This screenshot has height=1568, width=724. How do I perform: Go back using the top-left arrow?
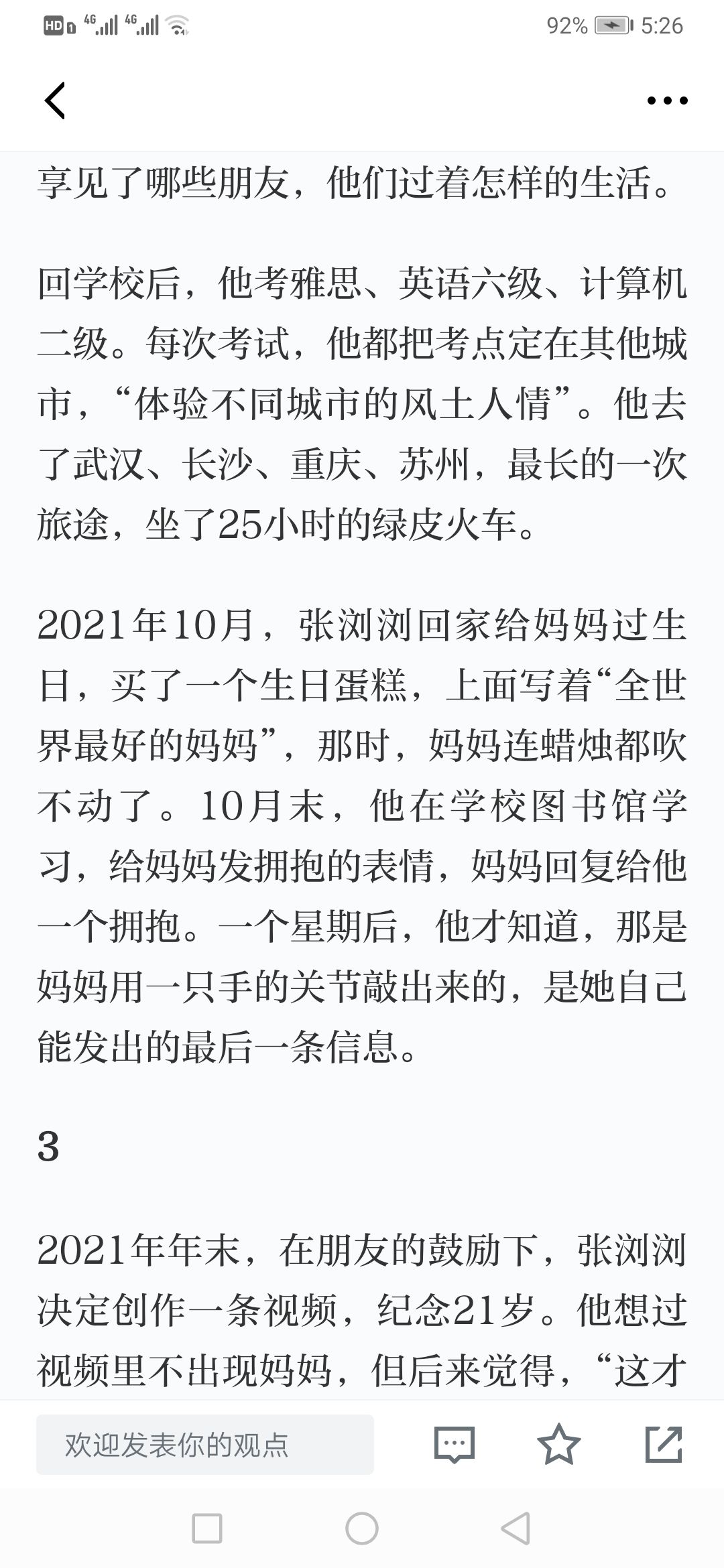[55, 101]
